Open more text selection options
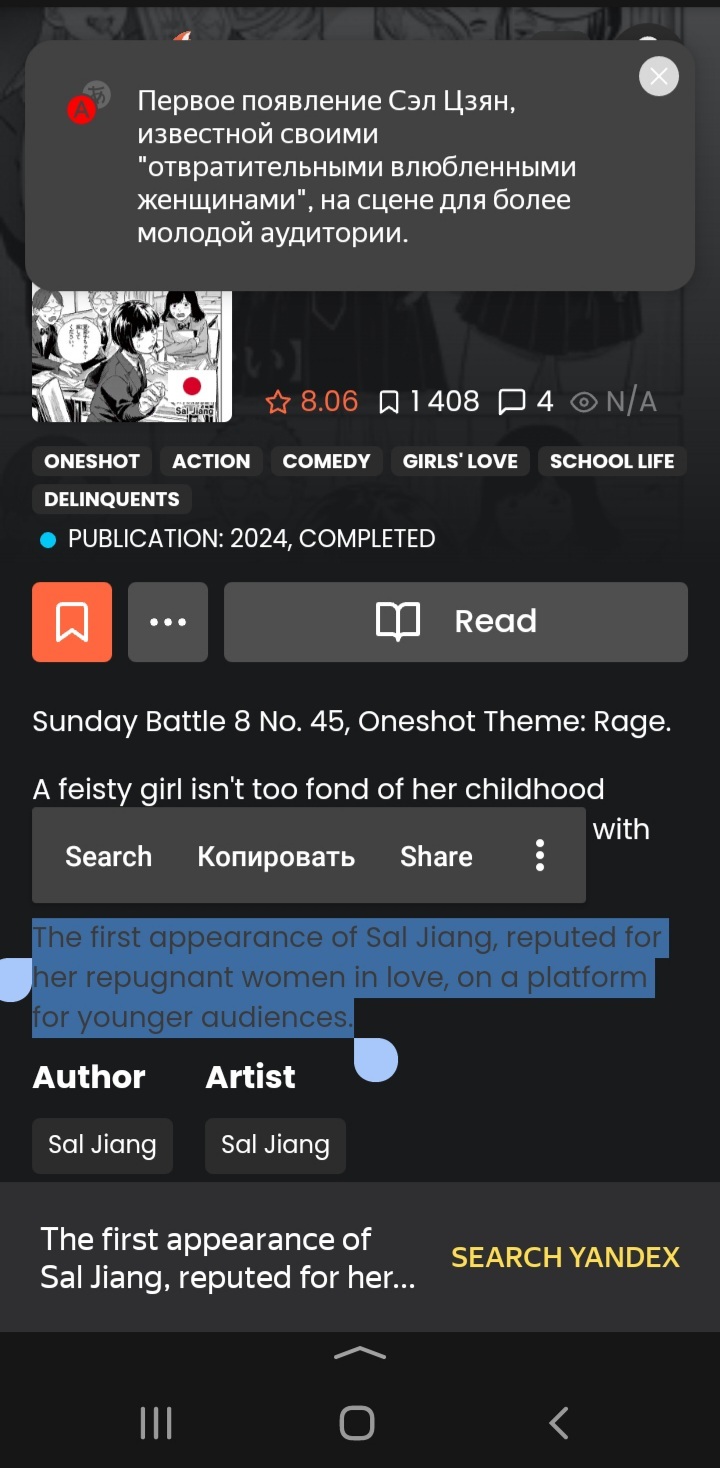The image size is (720, 1468). pyautogui.click(x=540, y=856)
